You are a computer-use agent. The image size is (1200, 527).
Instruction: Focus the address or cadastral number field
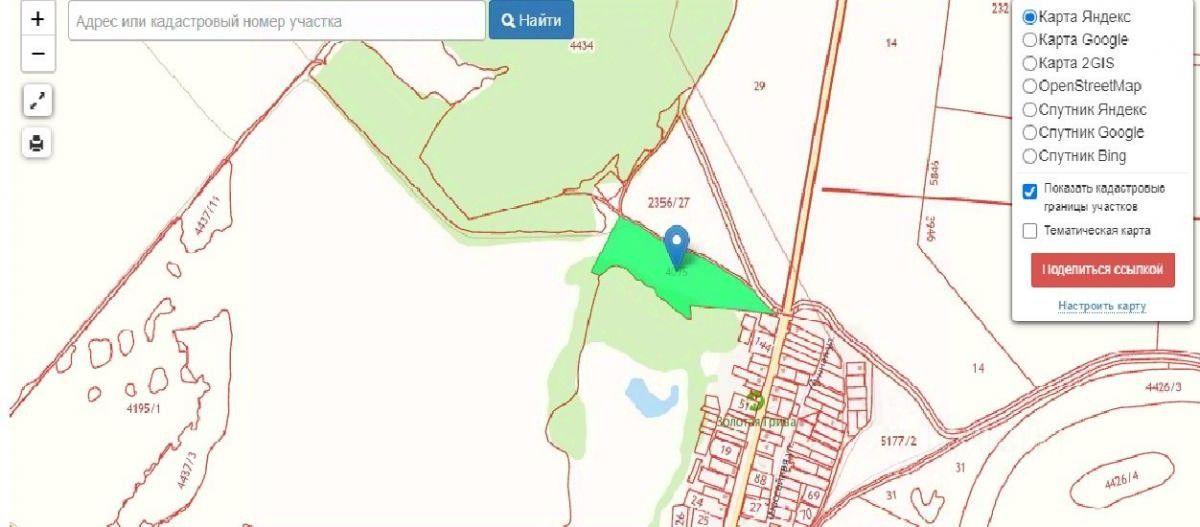pyautogui.click(x=276, y=21)
